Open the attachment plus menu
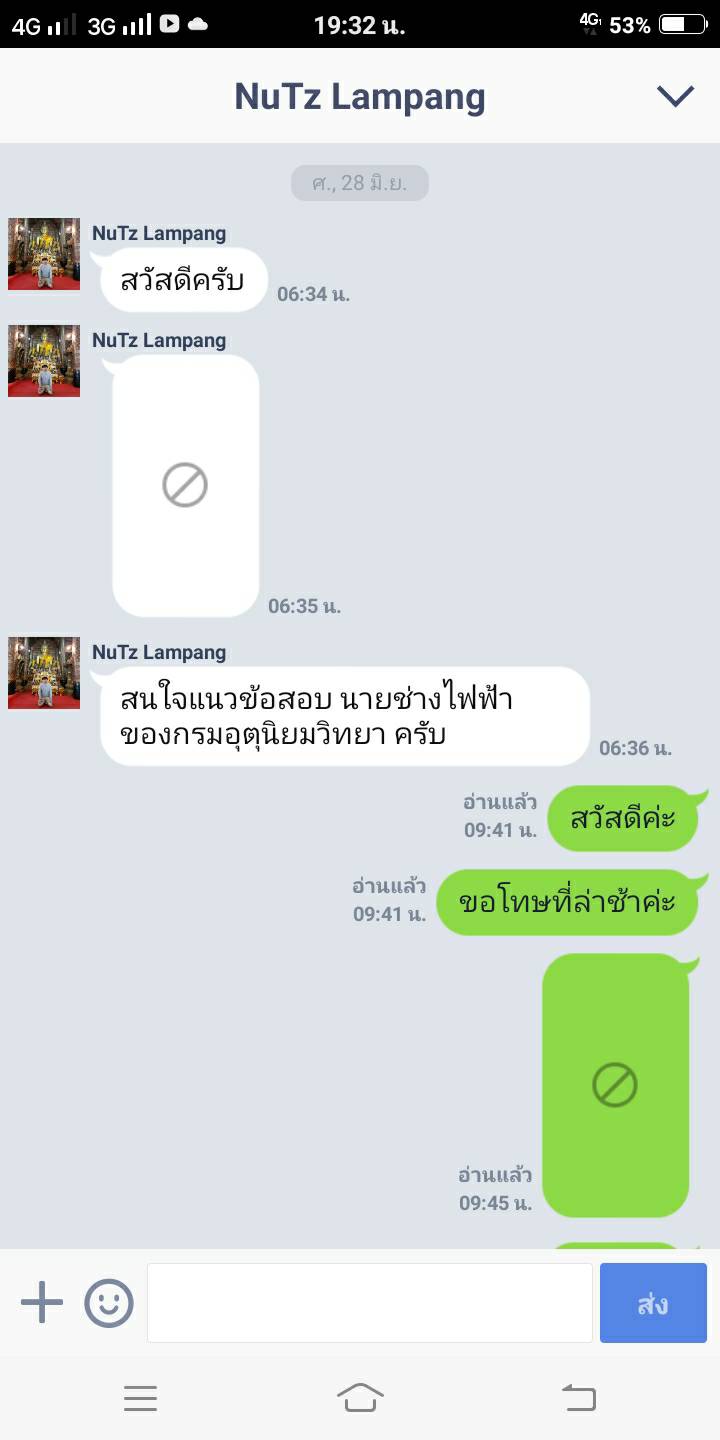Screen dimensions: 720x1440 (x=42, y=1303)
